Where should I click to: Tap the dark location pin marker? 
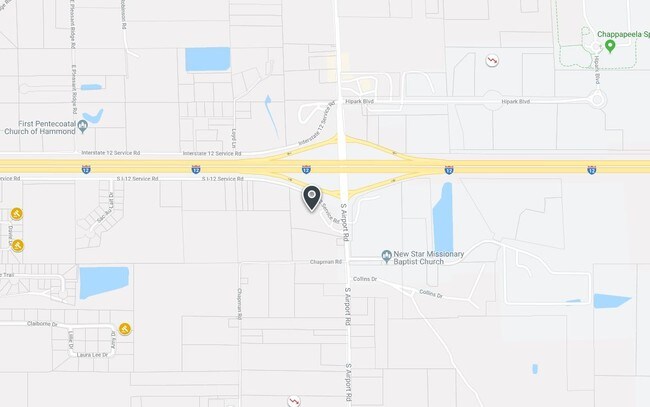311,198
